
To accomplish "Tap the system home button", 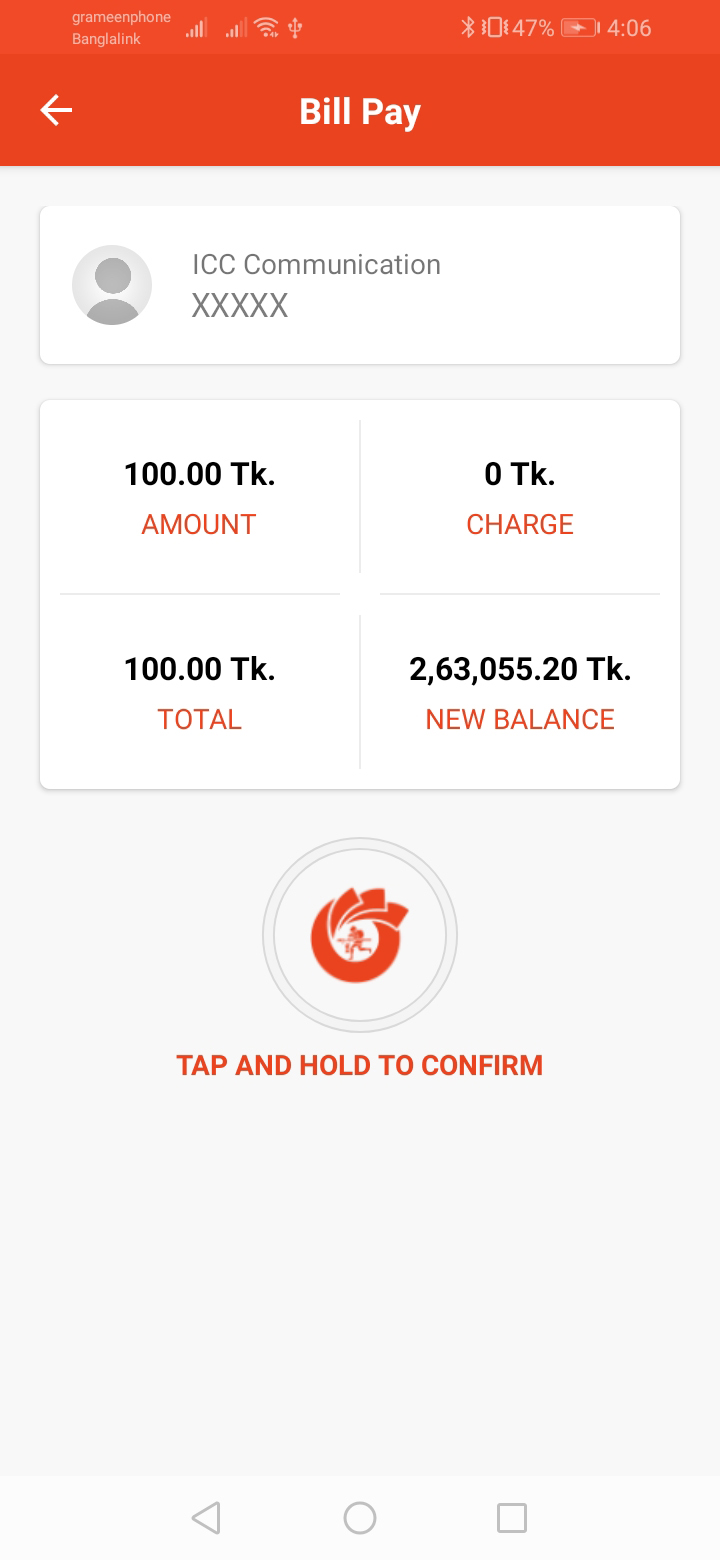I will click(360, 1518).
